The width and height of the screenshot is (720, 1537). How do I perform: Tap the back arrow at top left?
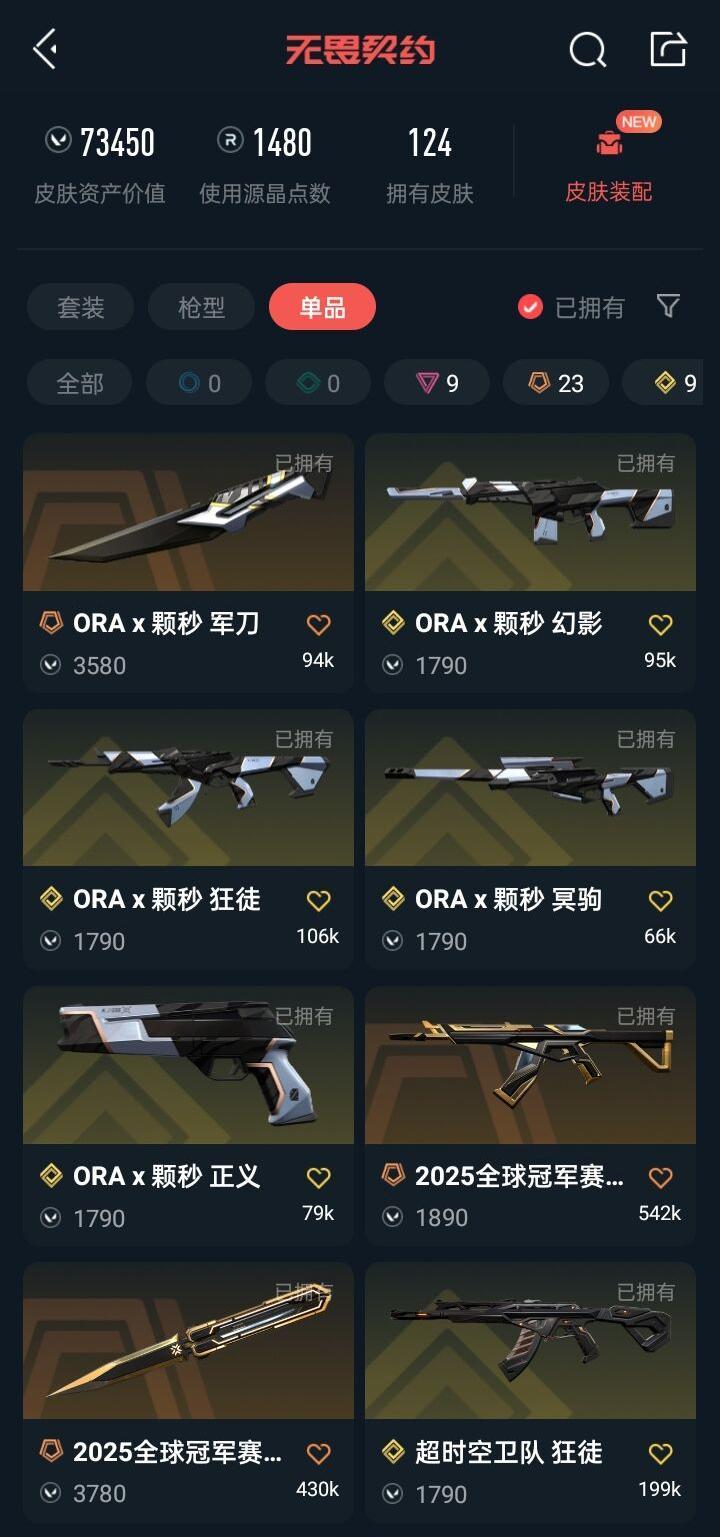click(42, 48)
